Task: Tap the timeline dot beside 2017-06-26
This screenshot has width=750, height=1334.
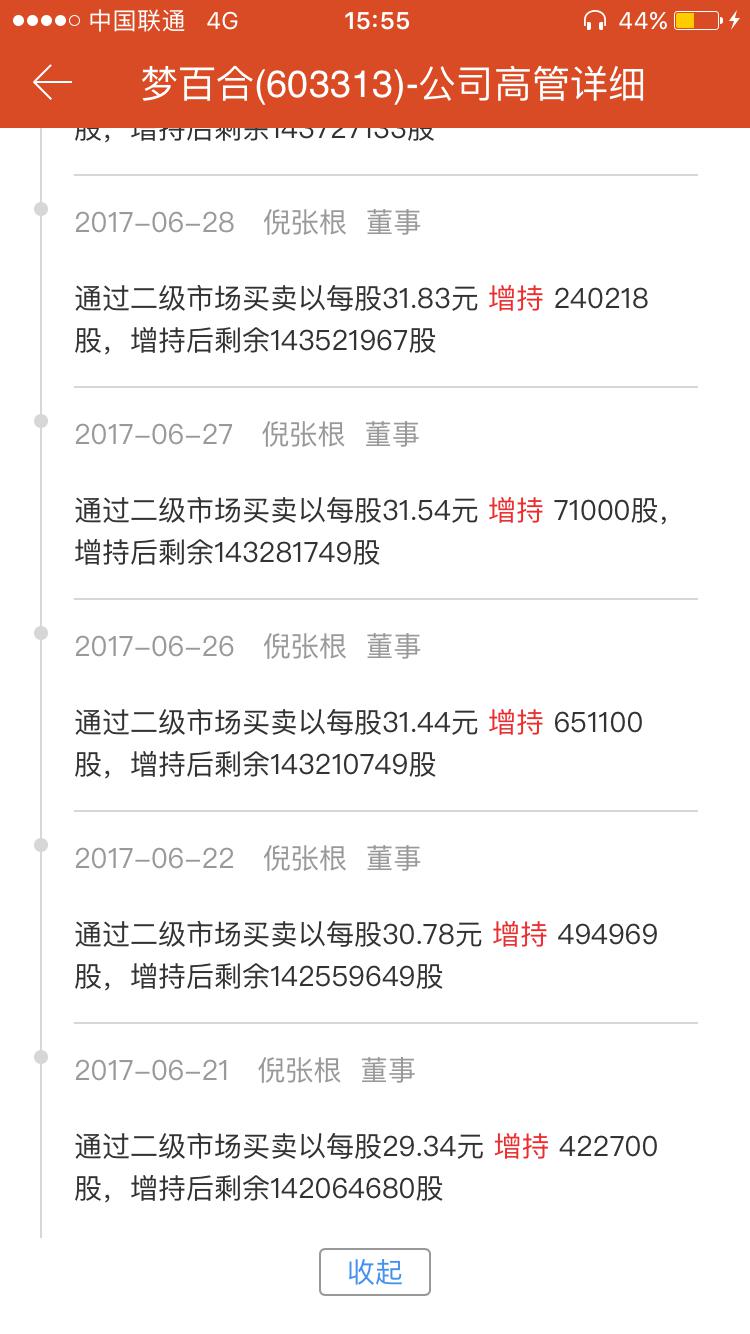Action: 40,634
